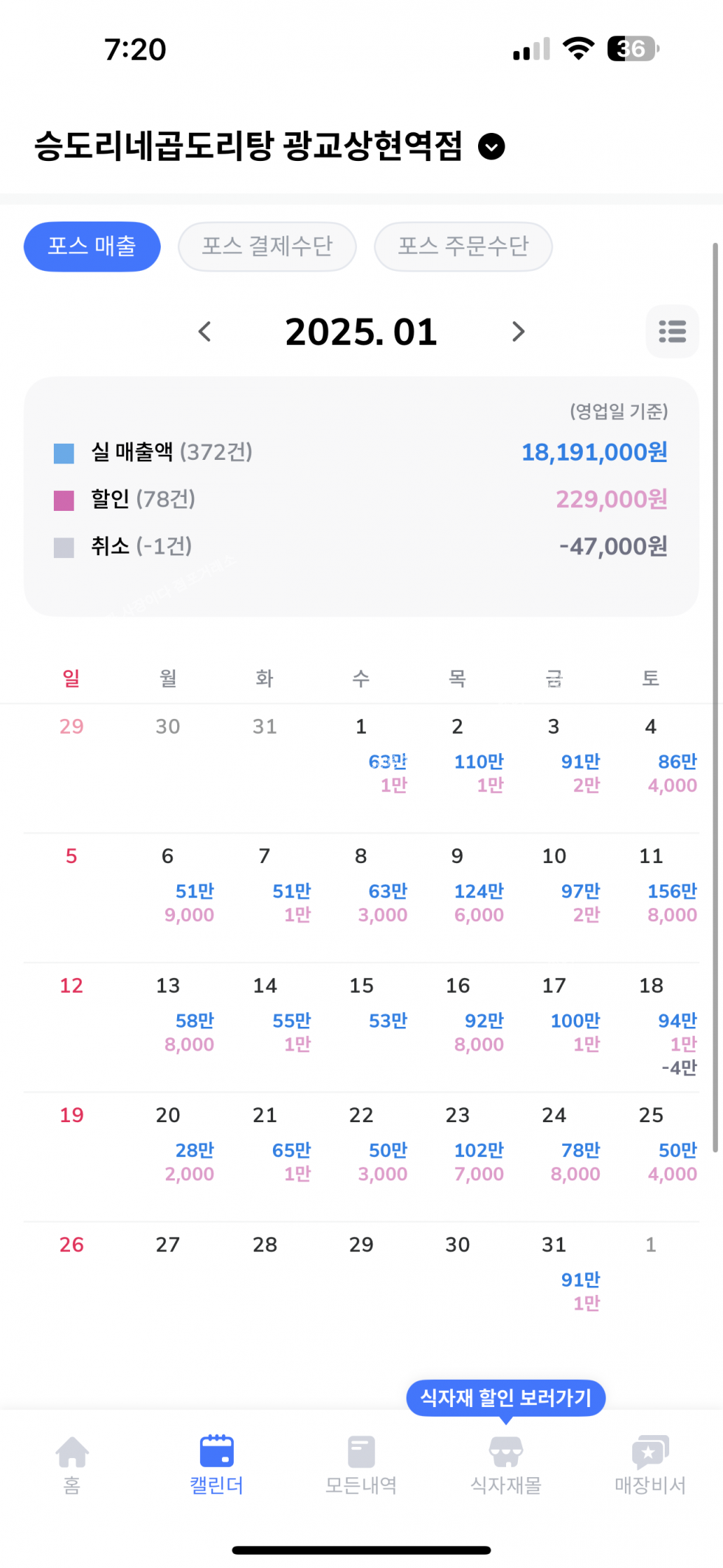Image resolution: width=723 pixels, height=1568 pixels.
Task: Open the 식자재몰 tab
Action: 506,1465
